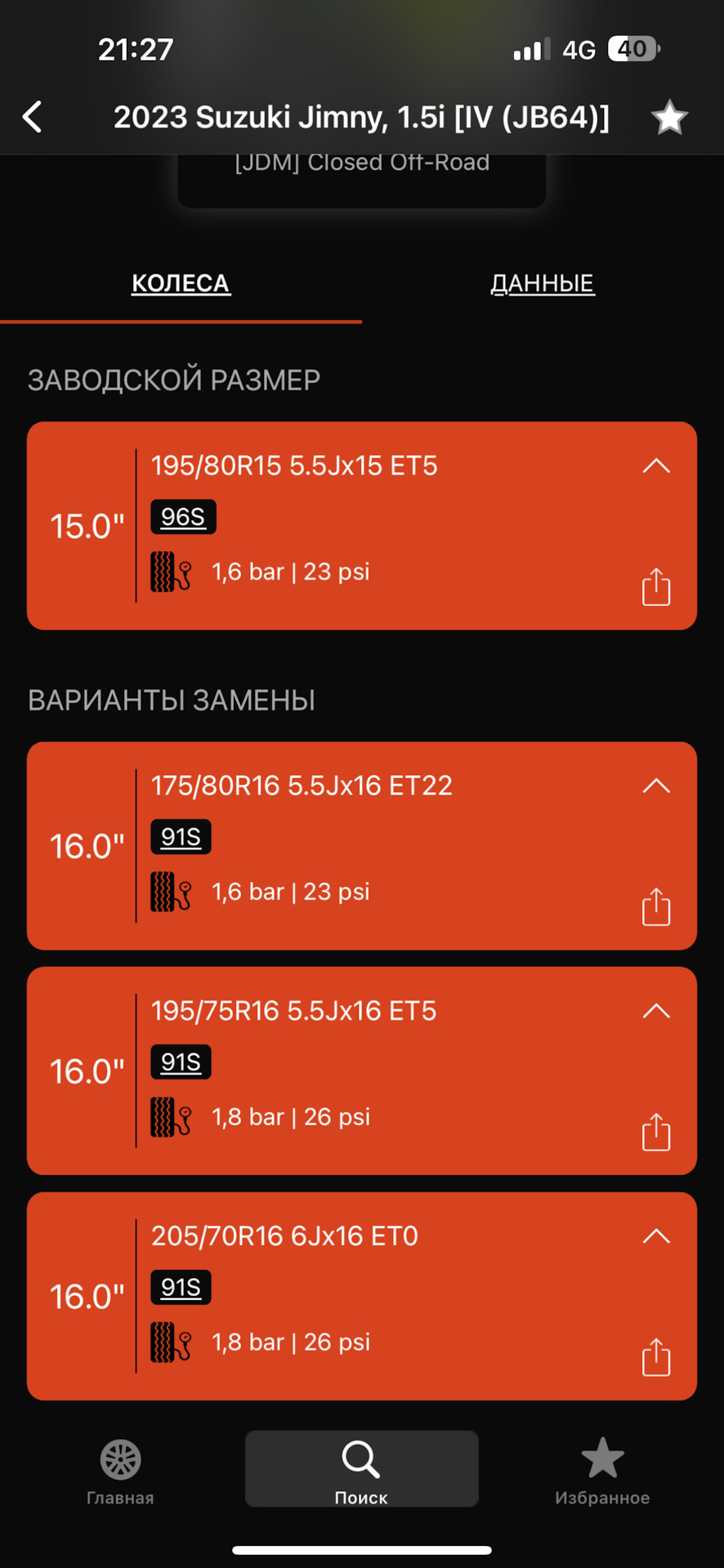
Task: Collapse the 195/75R16 5.5Jx16 ET5 card
Action: [655, 1012]
